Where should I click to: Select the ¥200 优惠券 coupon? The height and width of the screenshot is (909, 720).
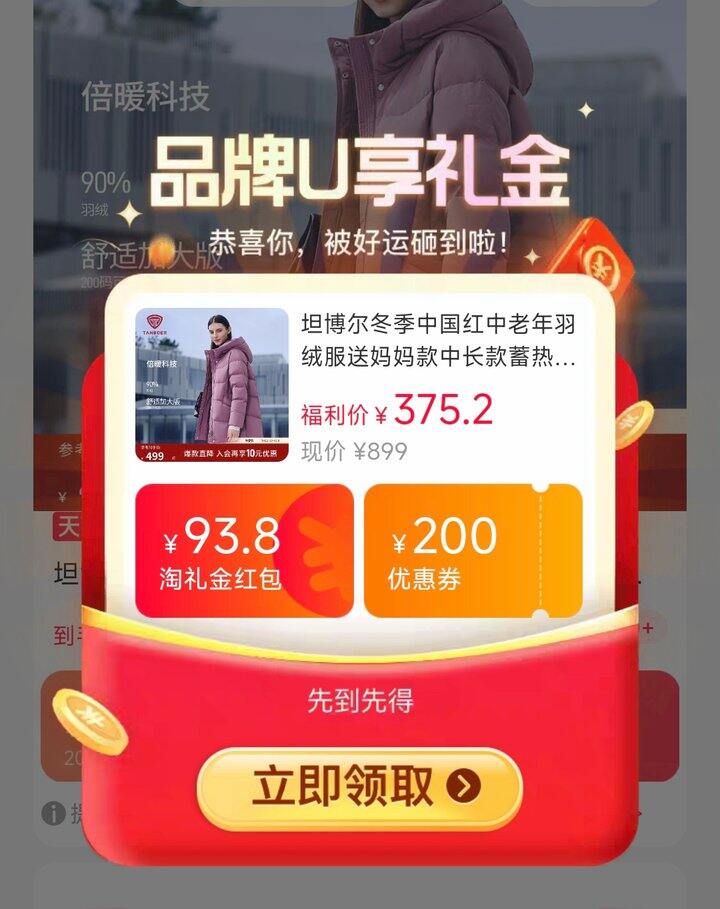473,551
